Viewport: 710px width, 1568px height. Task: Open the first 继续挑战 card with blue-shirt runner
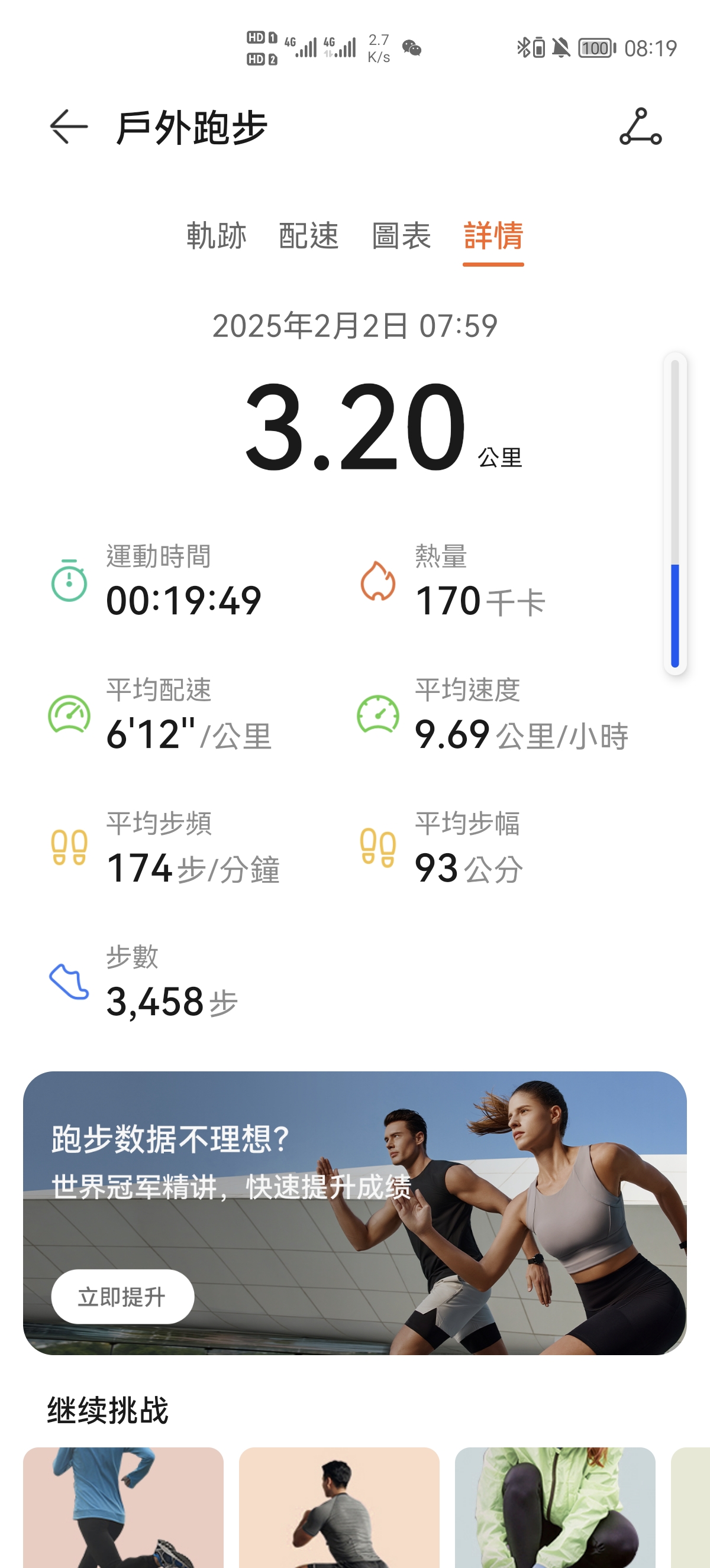pos(124,1507)
